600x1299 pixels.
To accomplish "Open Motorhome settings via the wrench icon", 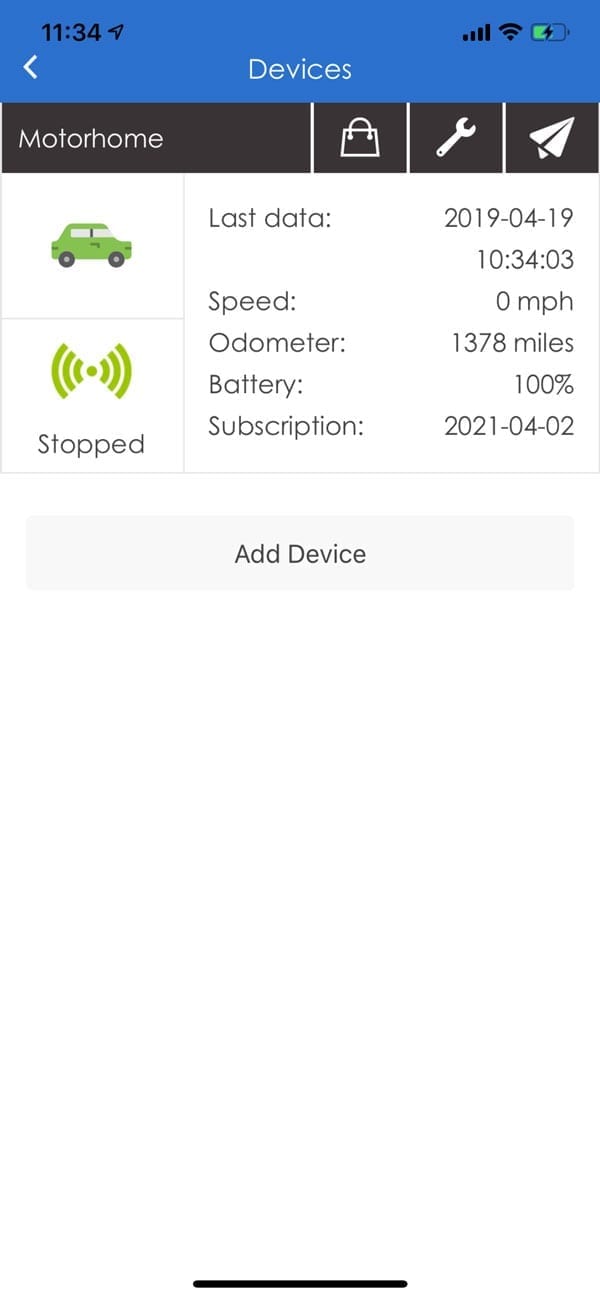I will pyautogui.click(x=456, y=138).
